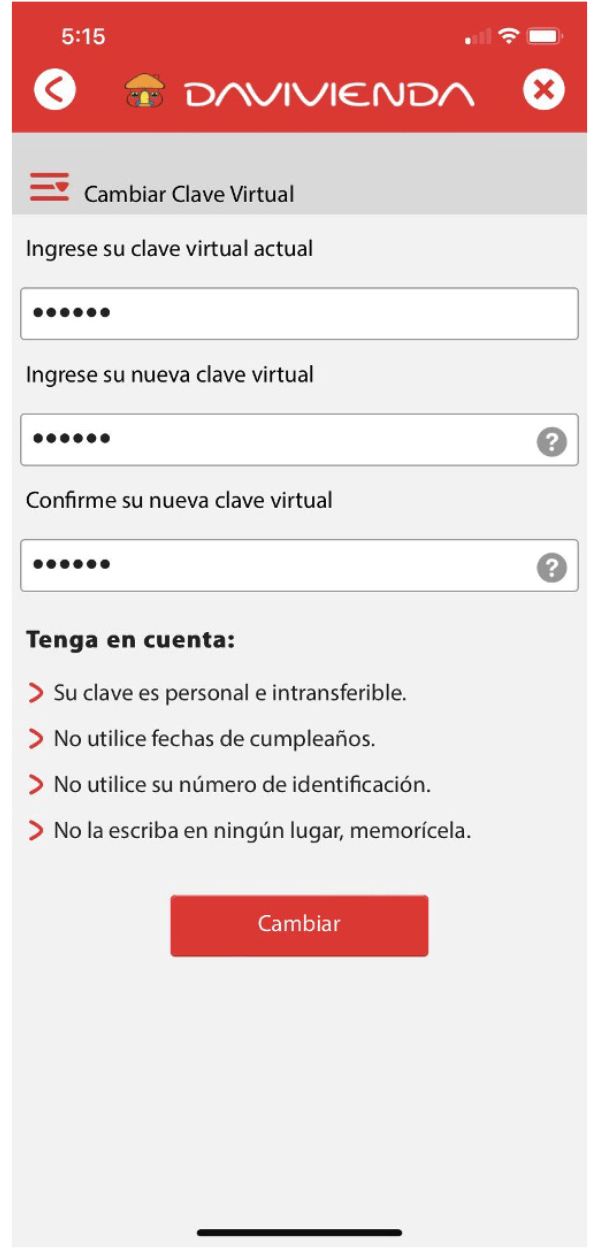Tap the Cambiar button
Image resolution: width=600 pixels, height=1249 pixels.
pyautogui.click(x=299, y=925)
